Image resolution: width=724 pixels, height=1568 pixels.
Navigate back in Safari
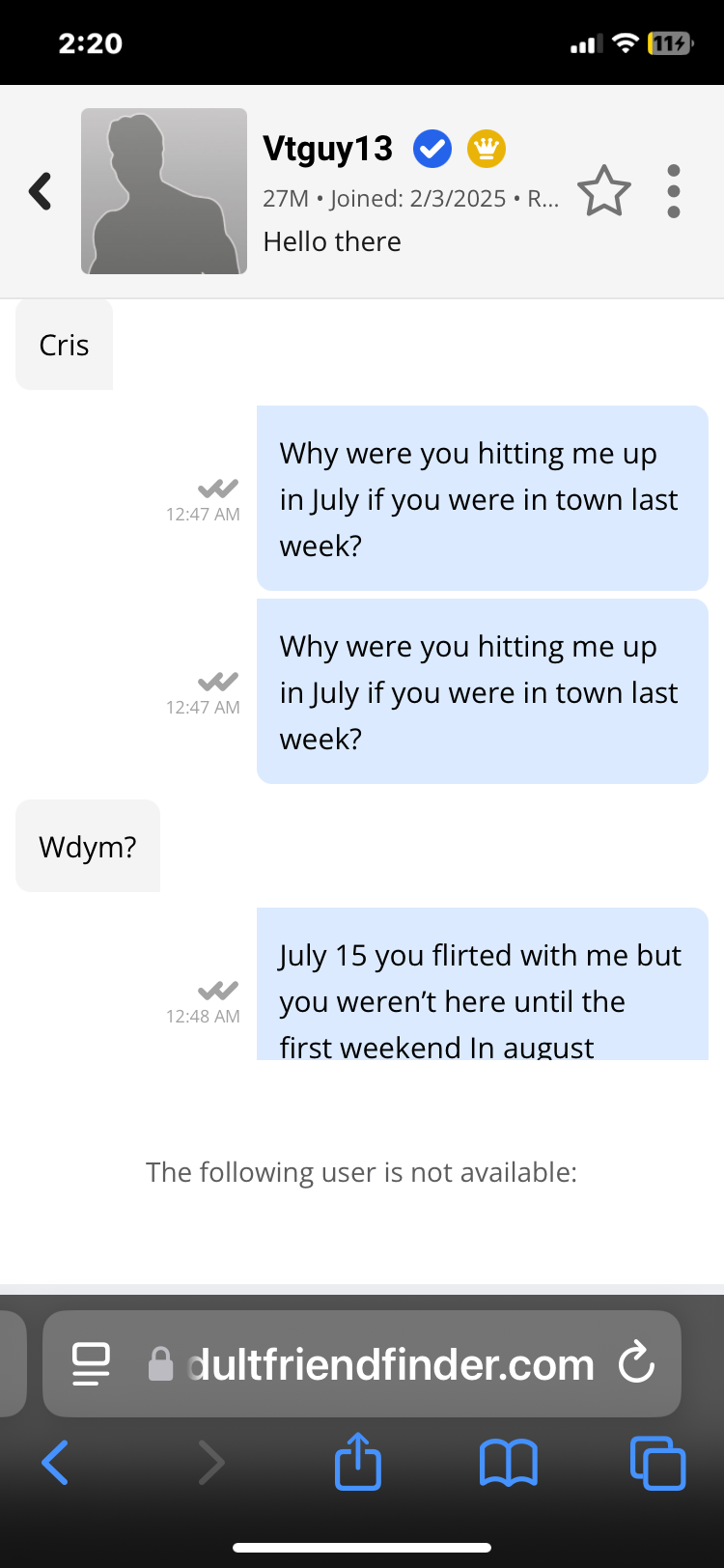pos(55,1462)
